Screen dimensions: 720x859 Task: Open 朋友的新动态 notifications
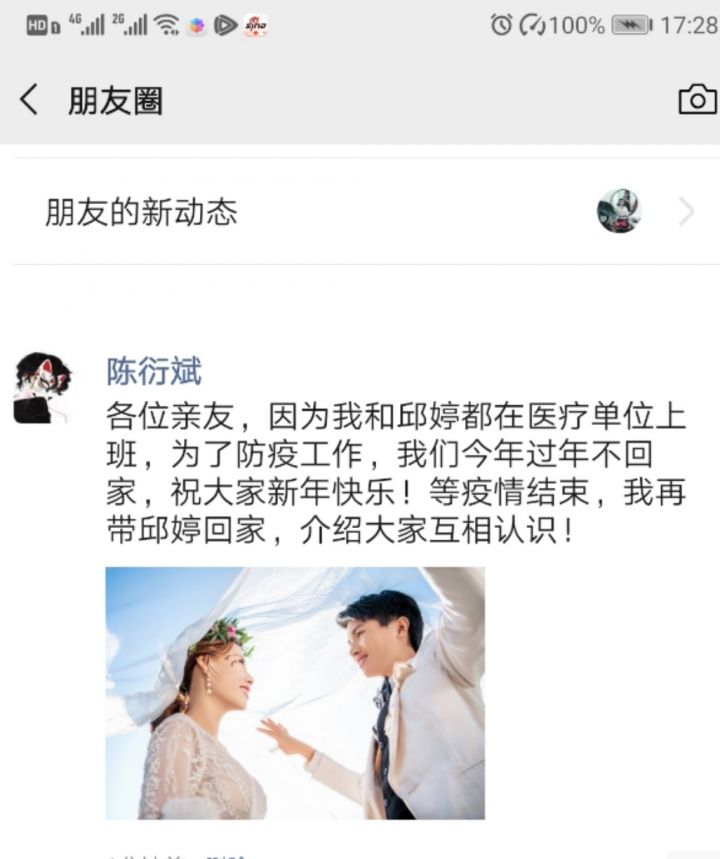click(x=360, y=212)
